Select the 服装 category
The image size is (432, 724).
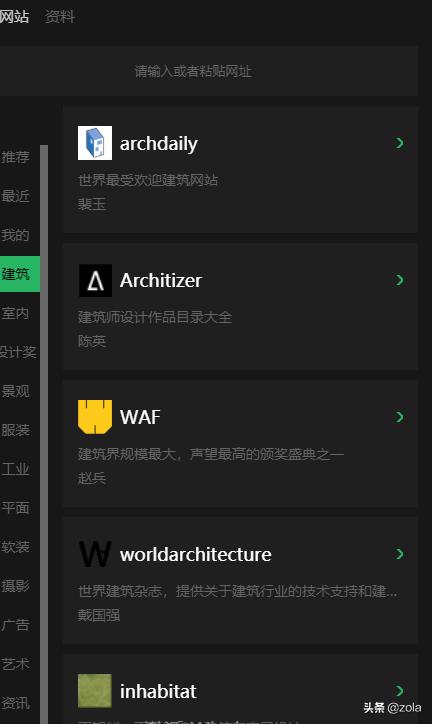15,430
